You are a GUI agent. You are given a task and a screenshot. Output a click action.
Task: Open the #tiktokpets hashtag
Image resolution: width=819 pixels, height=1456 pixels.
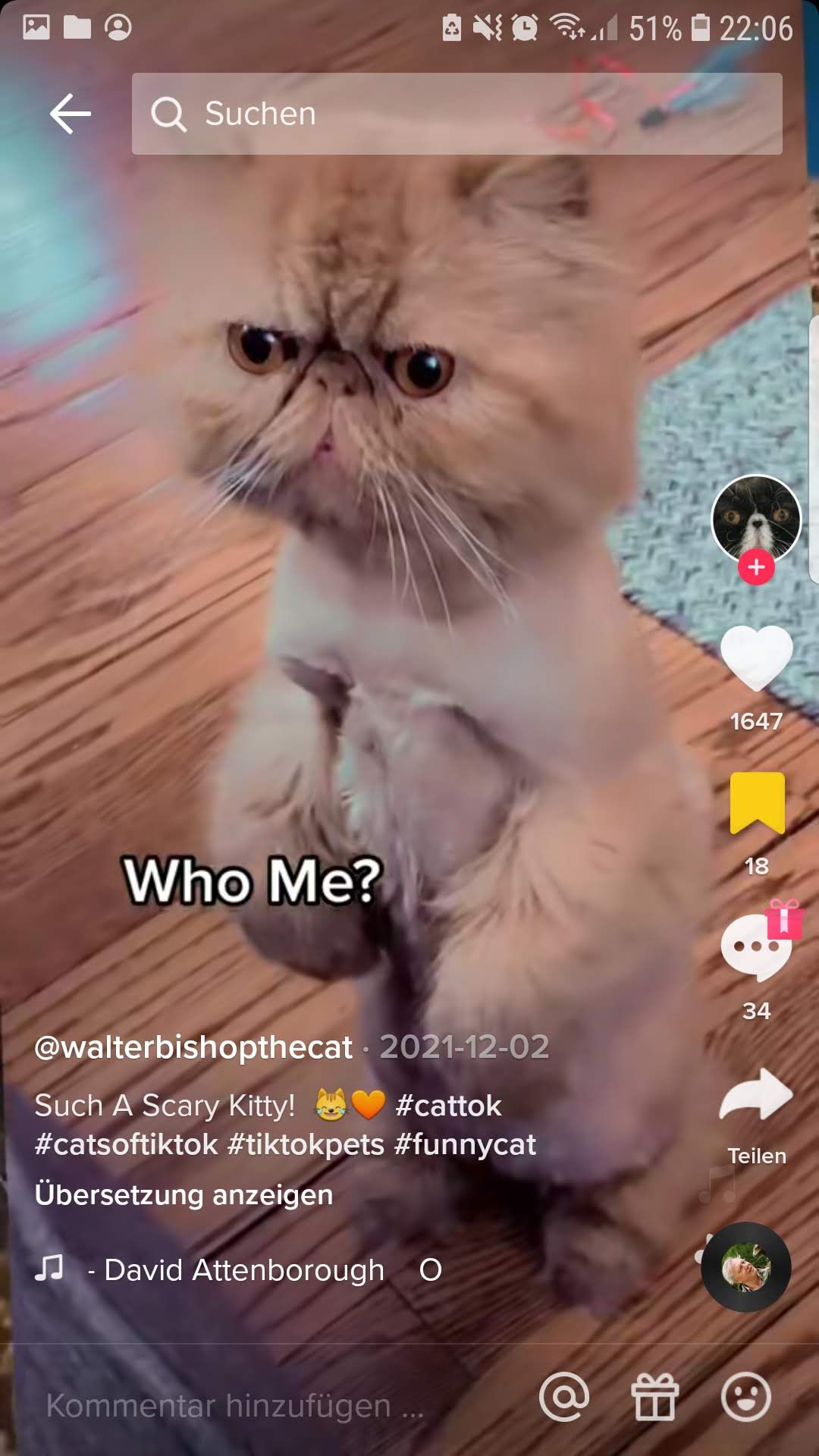pyautogui.click(x=306, y=1144)
